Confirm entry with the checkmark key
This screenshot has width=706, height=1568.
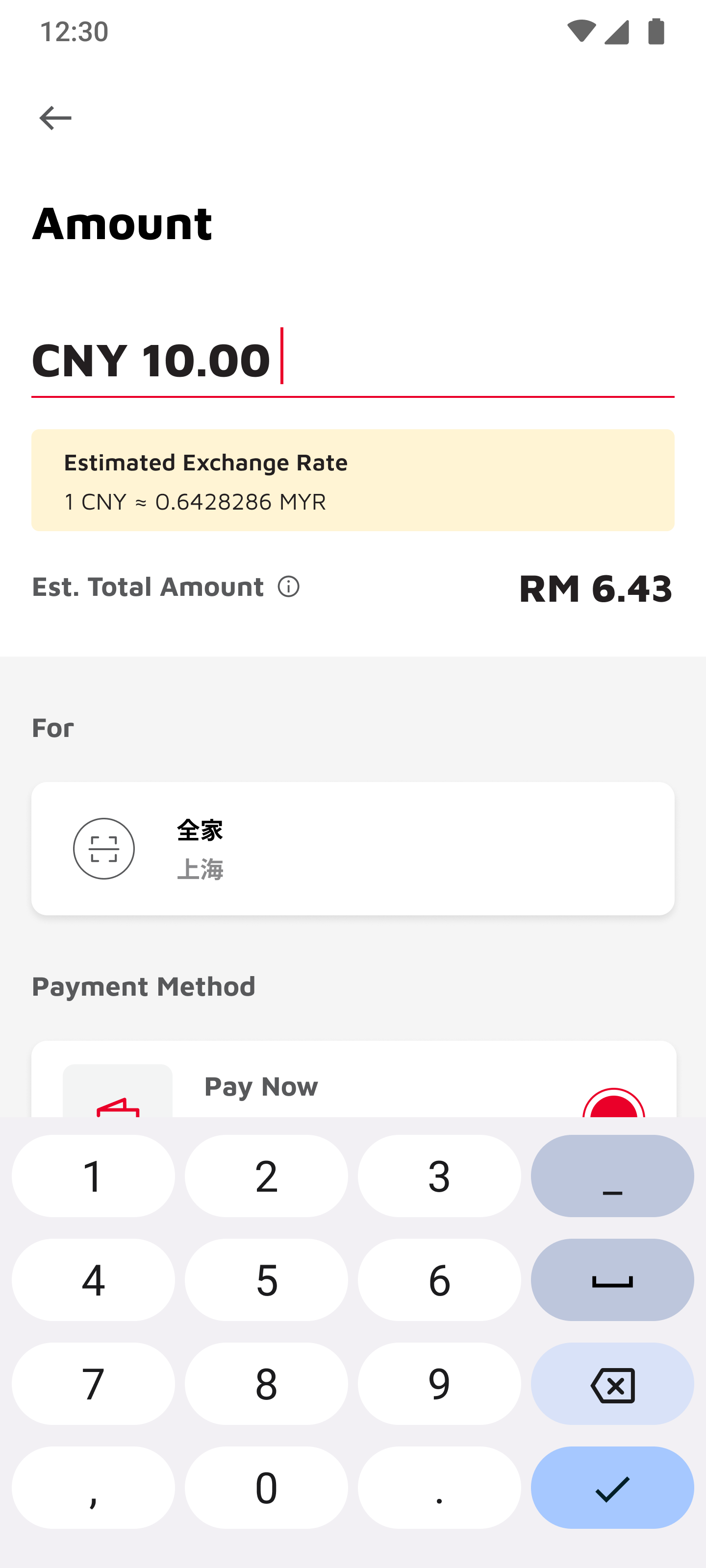point(612,1487)
